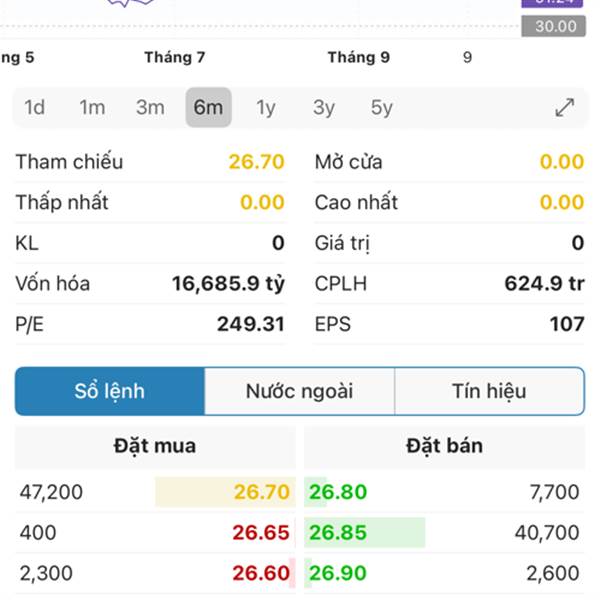Image resolution: width=600 pixels, height=600 pixels.
Task: Show the 1y chart range
Action: [x=266, y=108]
